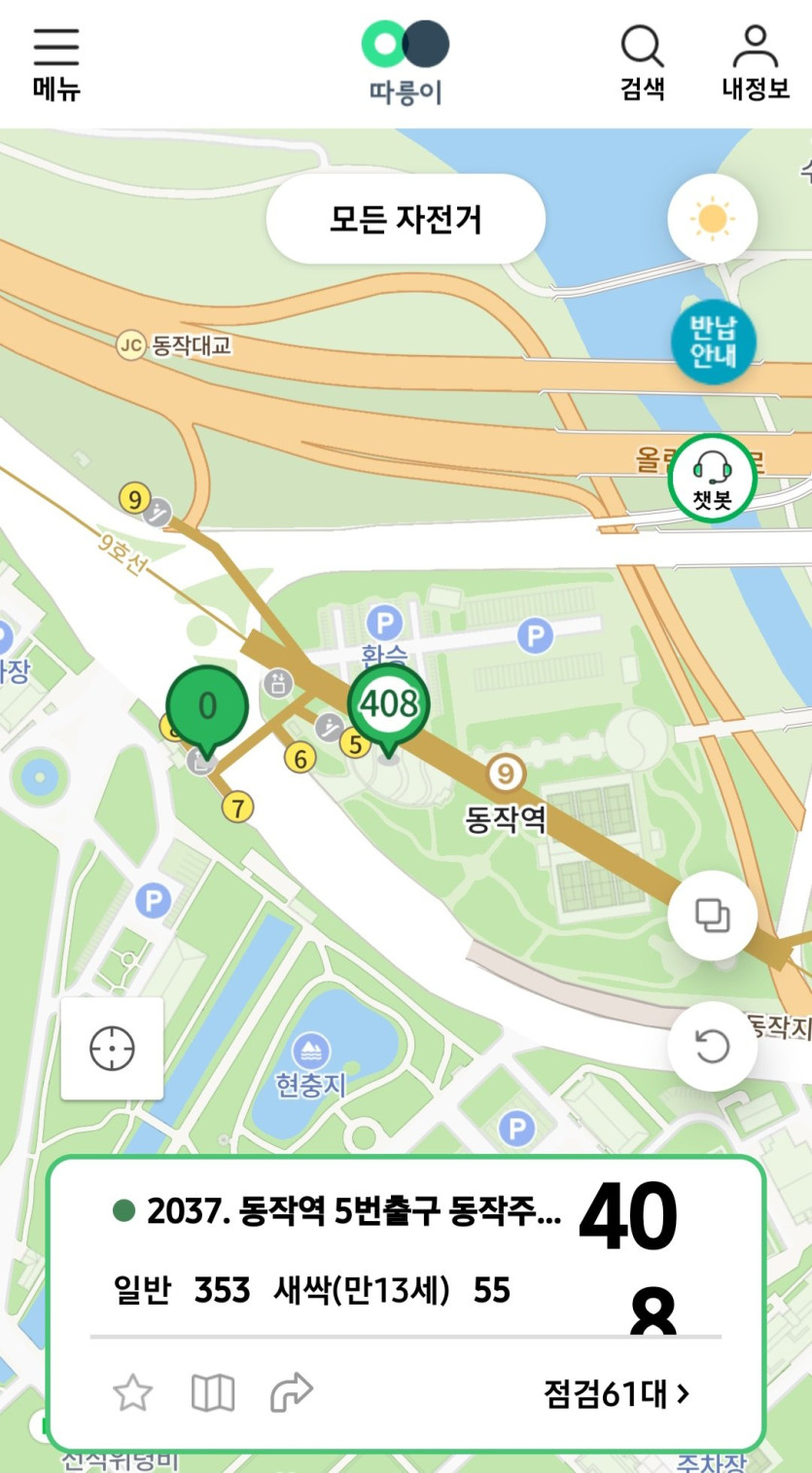Screen dimensions: 812x1473
Task: Open 반납안내 return guide
Action: 713,341
